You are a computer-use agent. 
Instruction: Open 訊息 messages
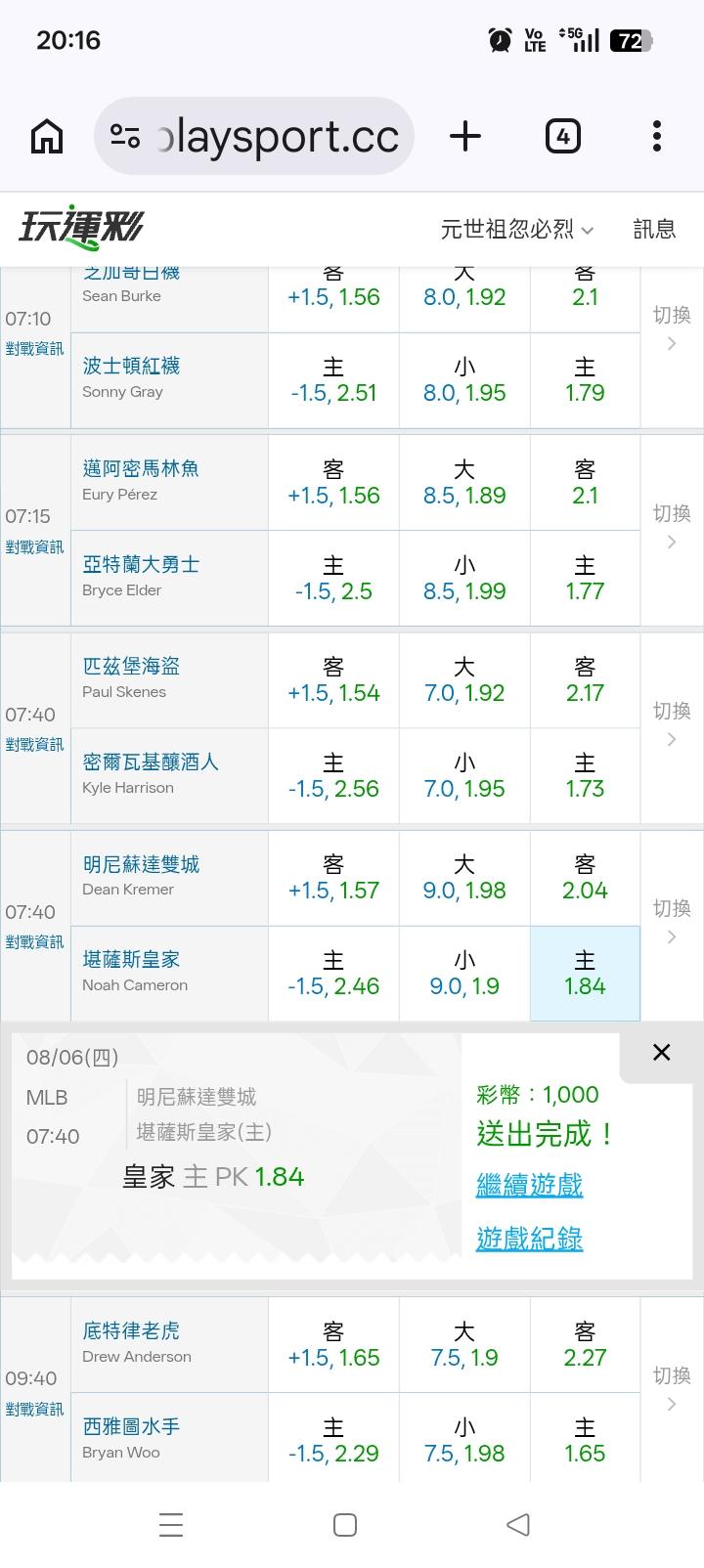[654, 229]
